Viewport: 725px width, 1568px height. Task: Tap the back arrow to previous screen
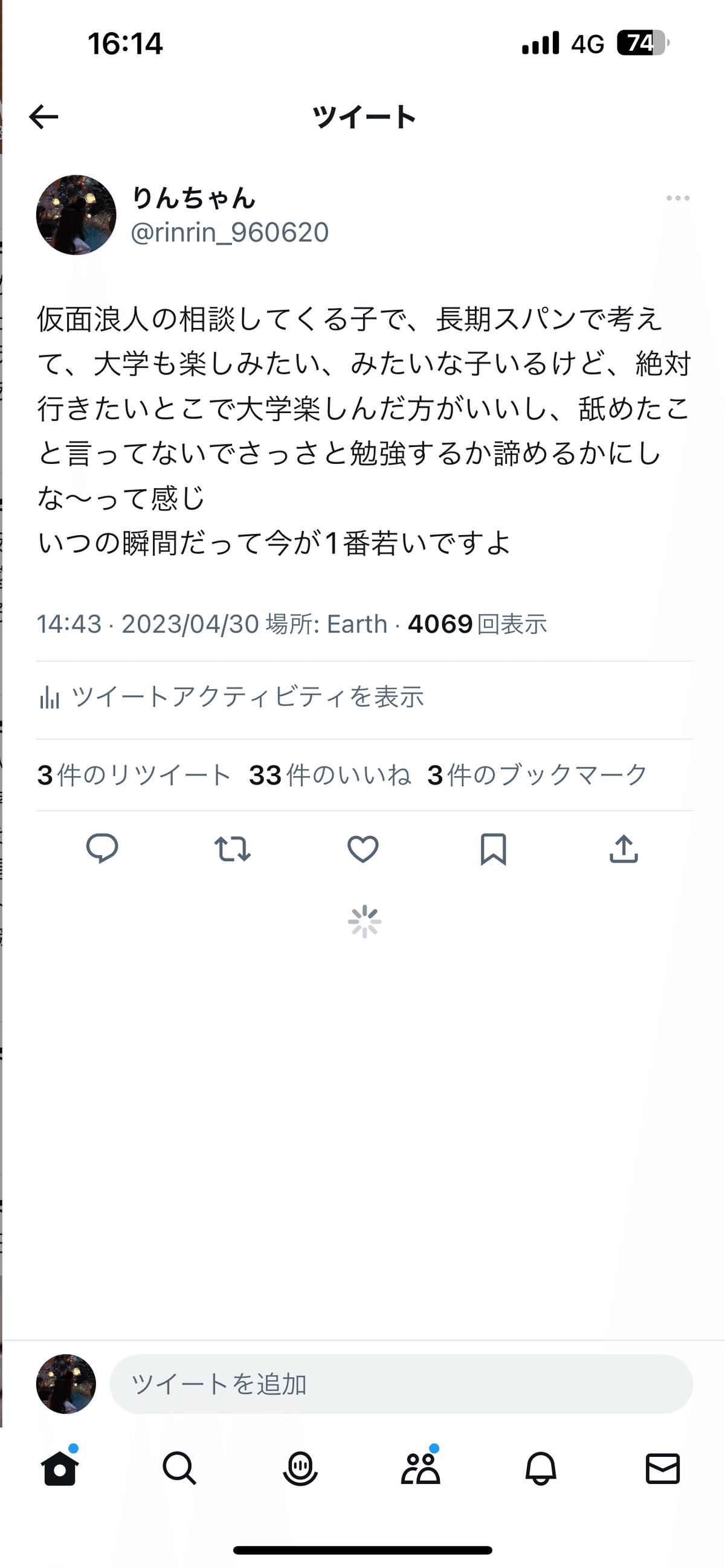(43, 117)
